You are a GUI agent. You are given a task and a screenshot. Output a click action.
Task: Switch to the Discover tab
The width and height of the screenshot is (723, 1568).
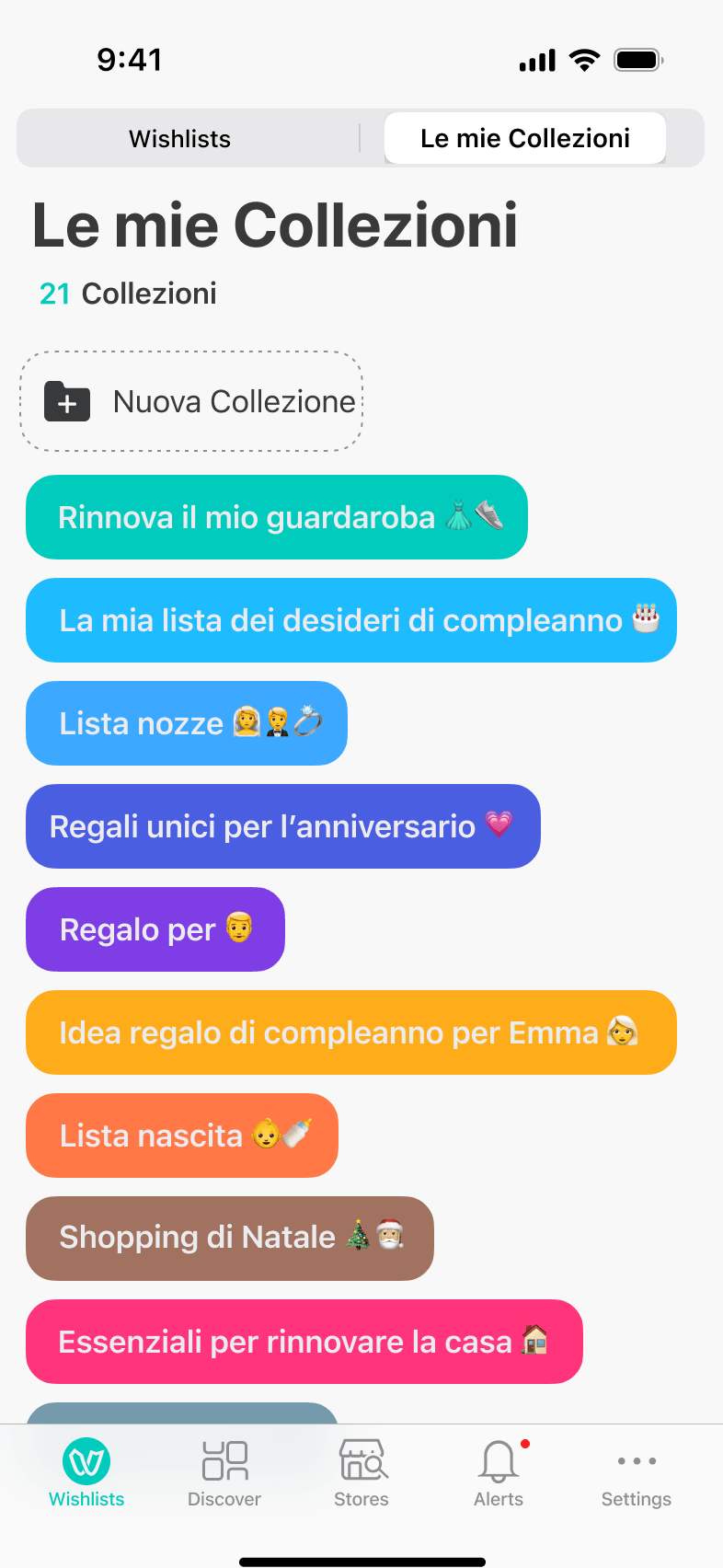(224, 1473)
